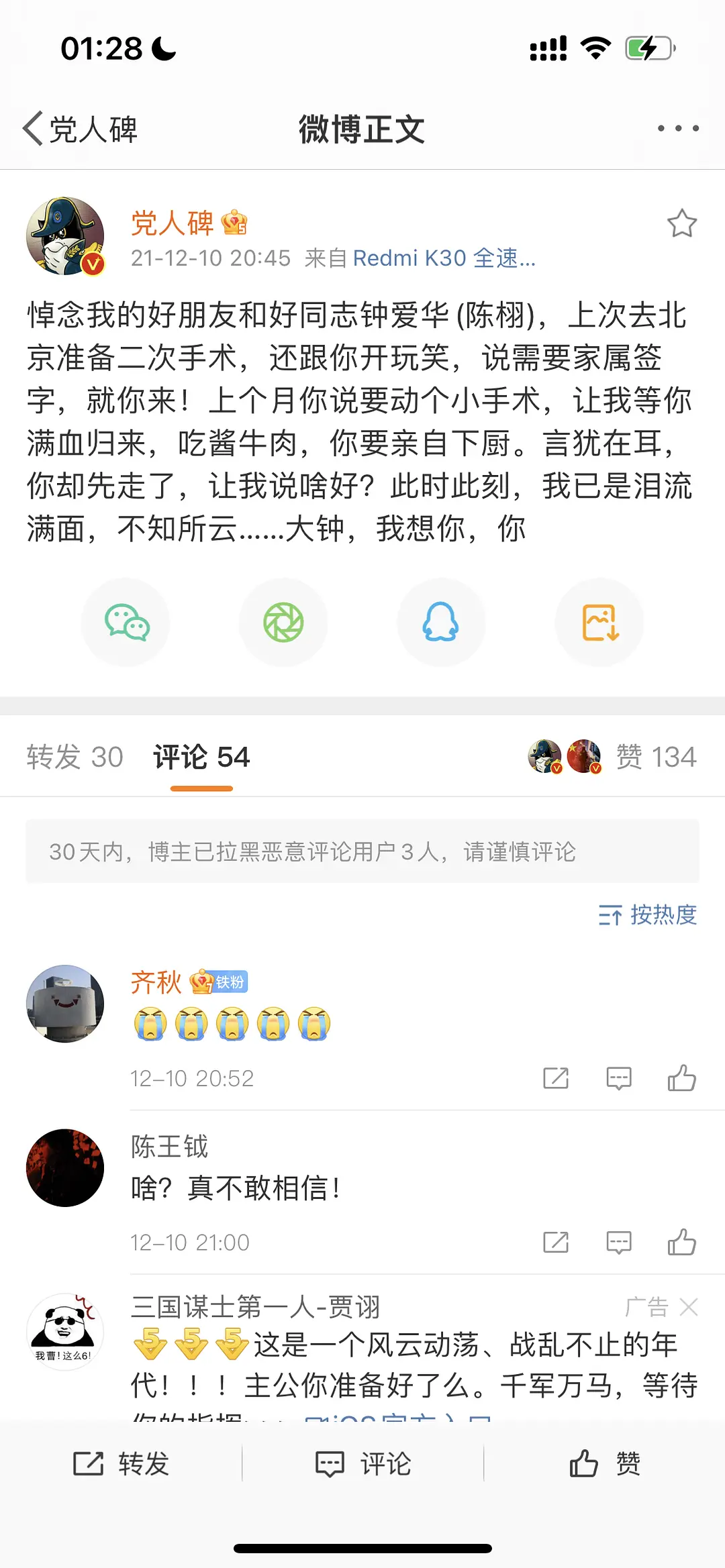This screenshot has height=1568, width=725.
Task: Go back to 党人碑 profile
Action: point(79,129)
